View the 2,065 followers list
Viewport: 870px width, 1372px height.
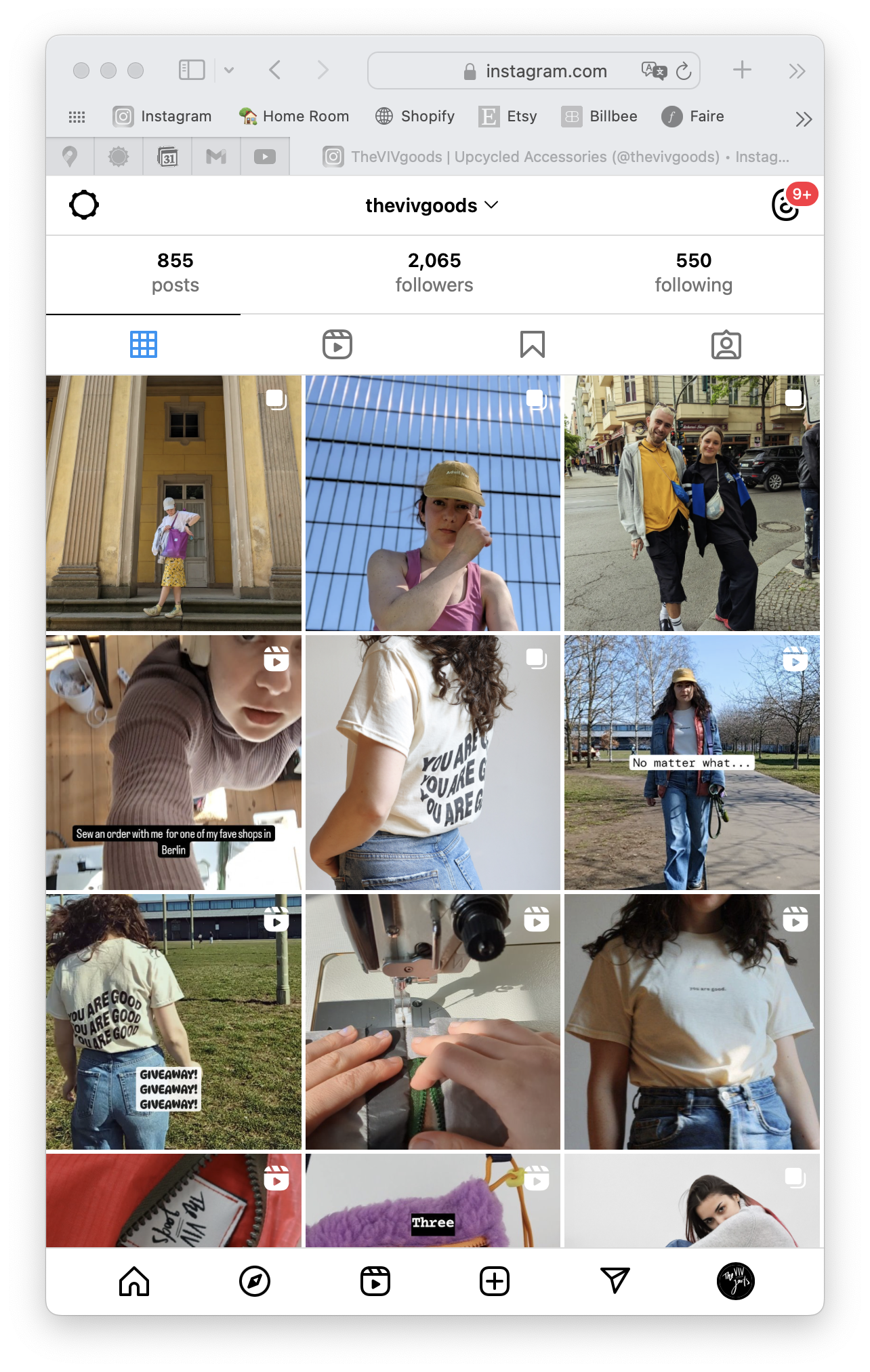click(x=434, y=273)
